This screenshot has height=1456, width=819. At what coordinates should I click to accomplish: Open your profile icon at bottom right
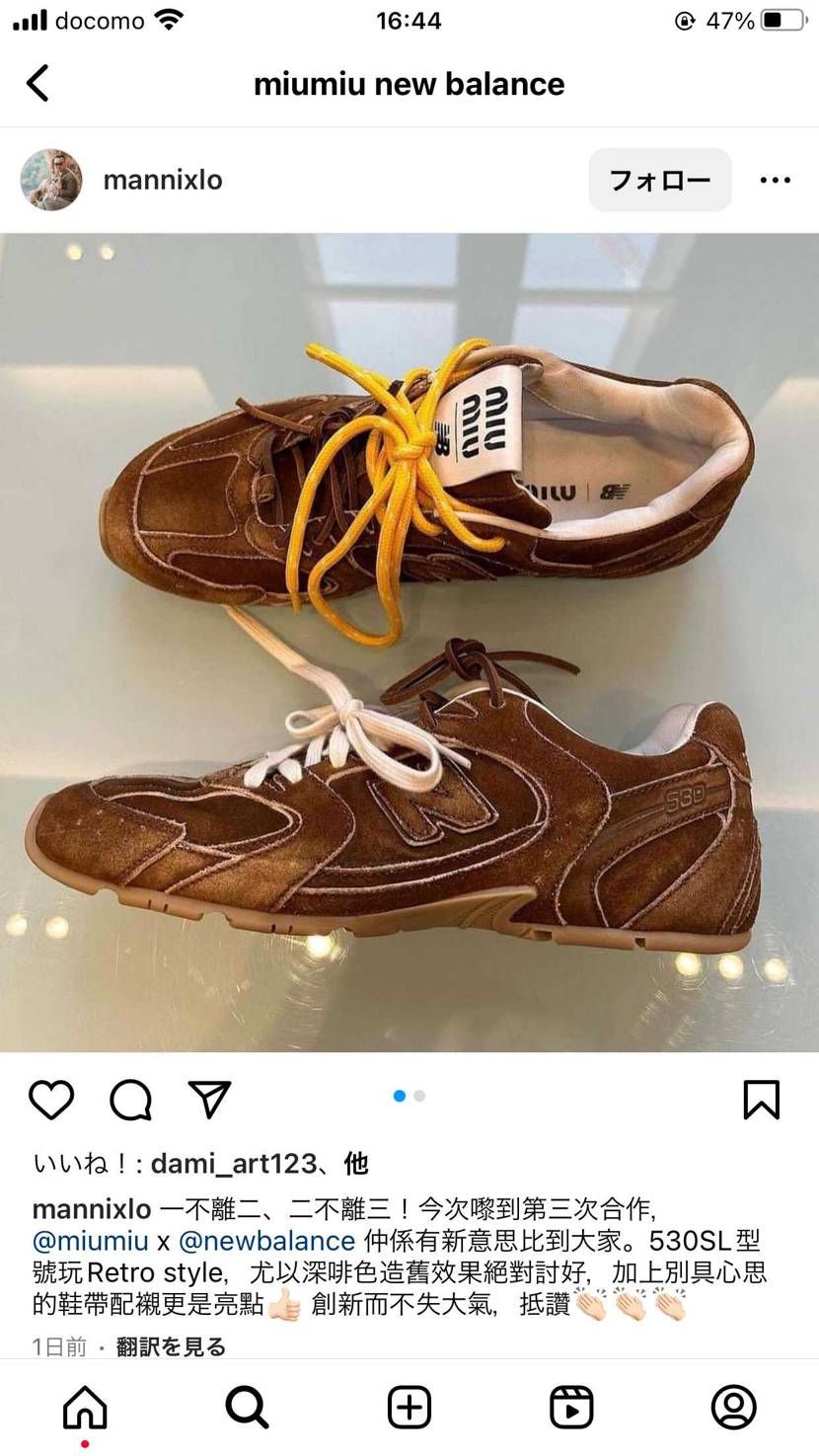pos(734,1406)
